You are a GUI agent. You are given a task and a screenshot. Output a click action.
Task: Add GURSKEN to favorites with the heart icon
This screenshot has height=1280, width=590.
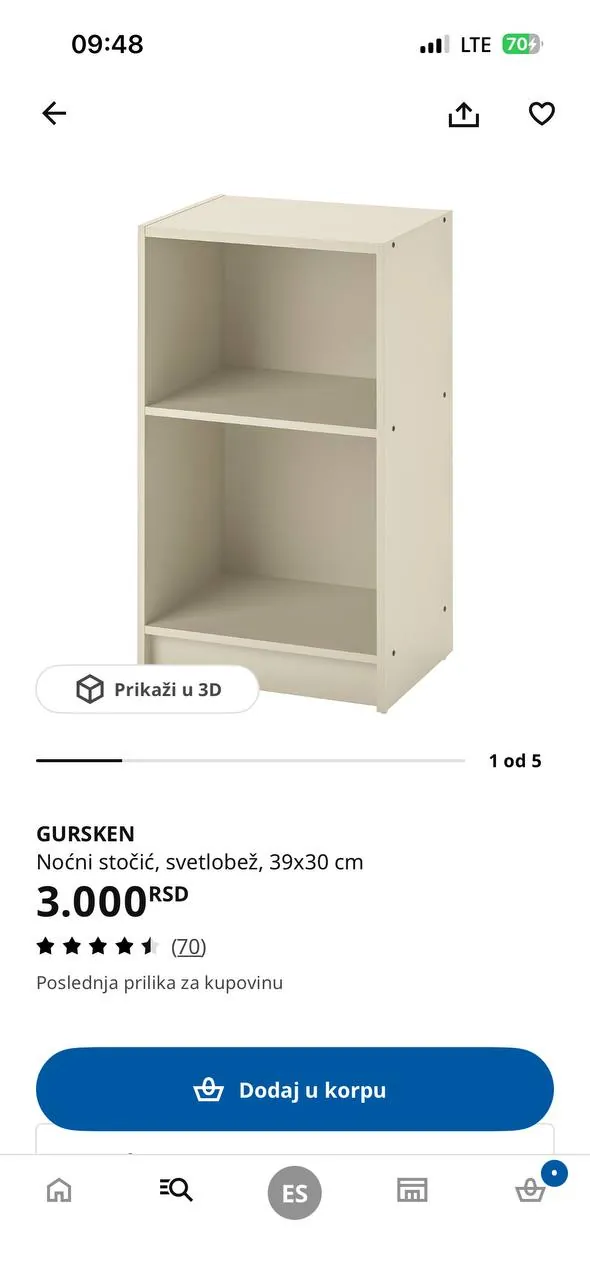pyautogui.click(x=541, y=114)
